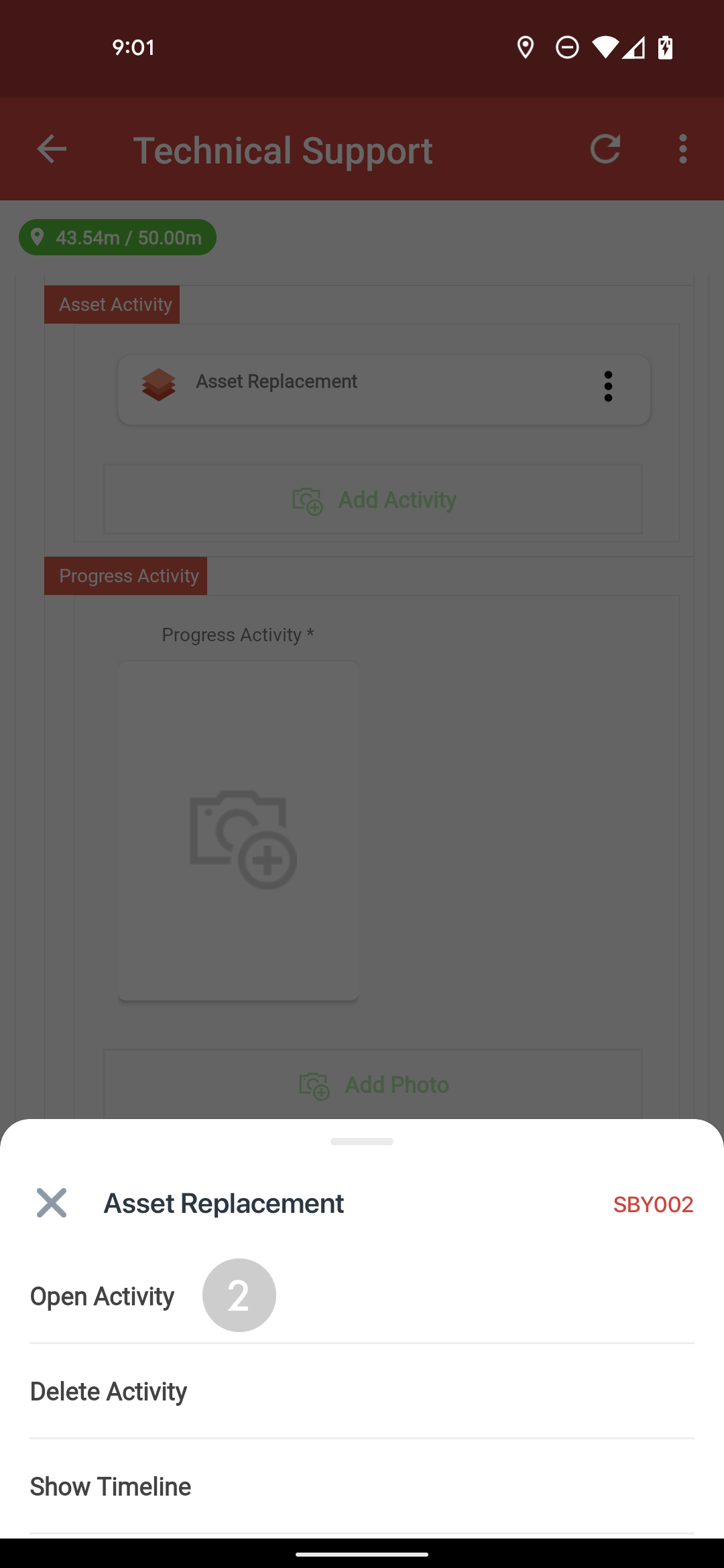The image size is (724, 1568).
Task: Close the Asset Replacement bottom sheet
Action: [x=52, y=1203]
